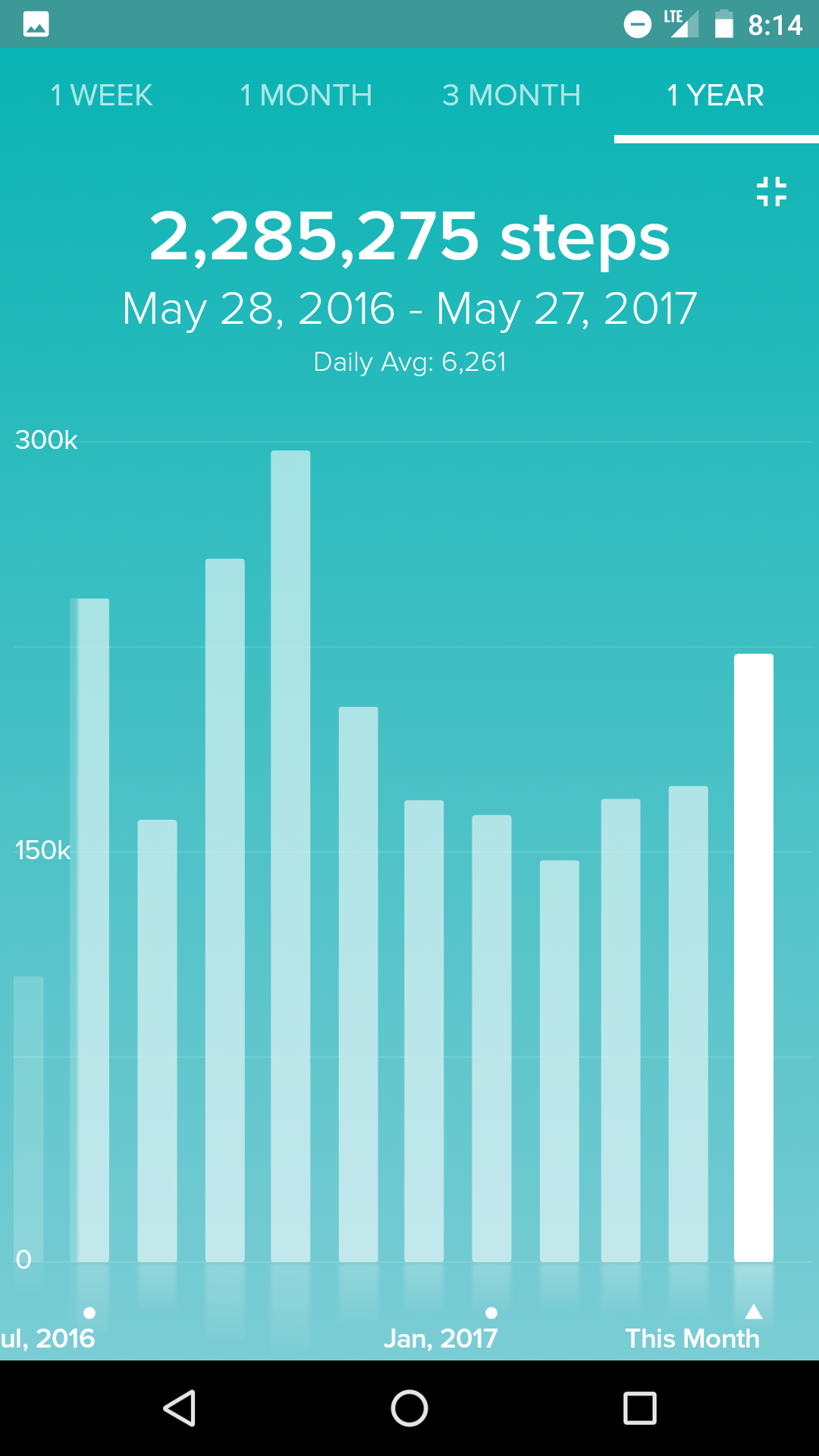Viewport: 819px width, 1456px height.
Task: Switch to the 1 MONTH tab
Action: (x=306, y=96)
